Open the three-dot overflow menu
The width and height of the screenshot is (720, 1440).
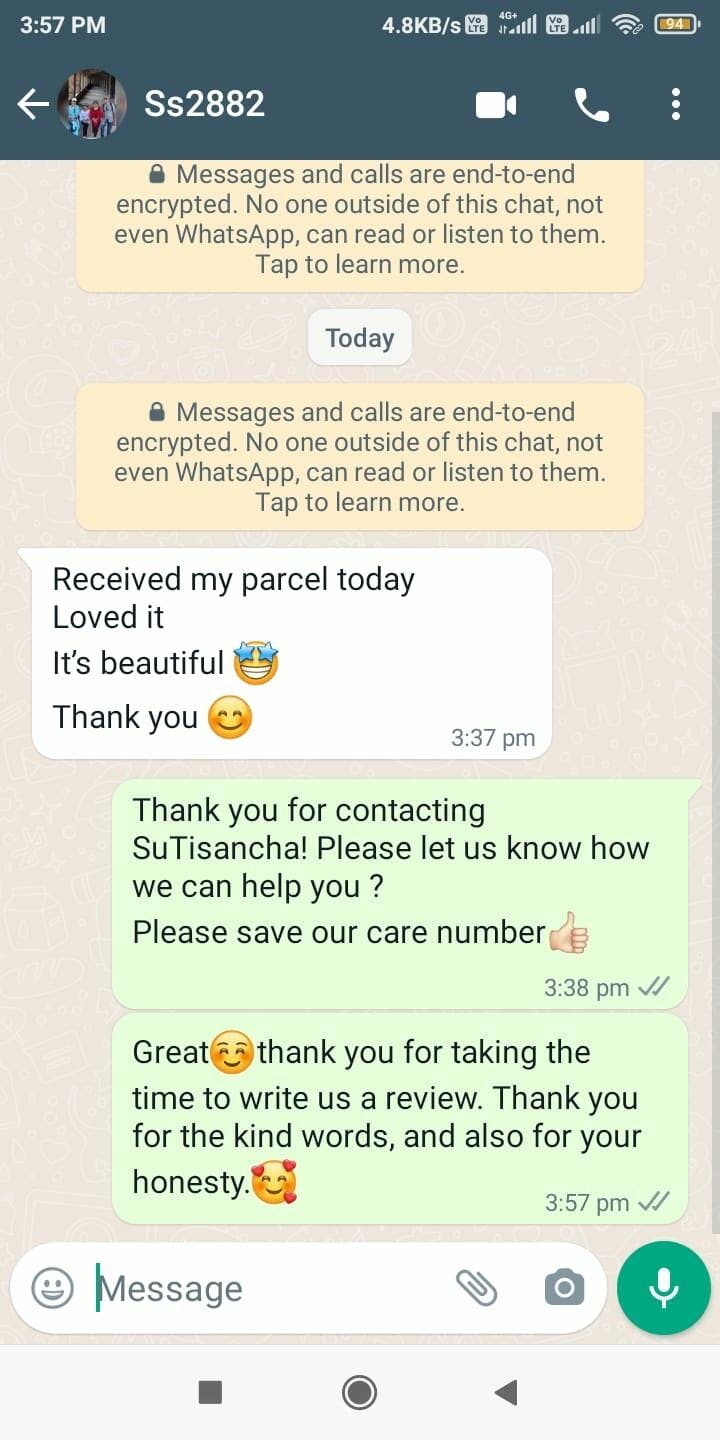click(x=676, y=104)
